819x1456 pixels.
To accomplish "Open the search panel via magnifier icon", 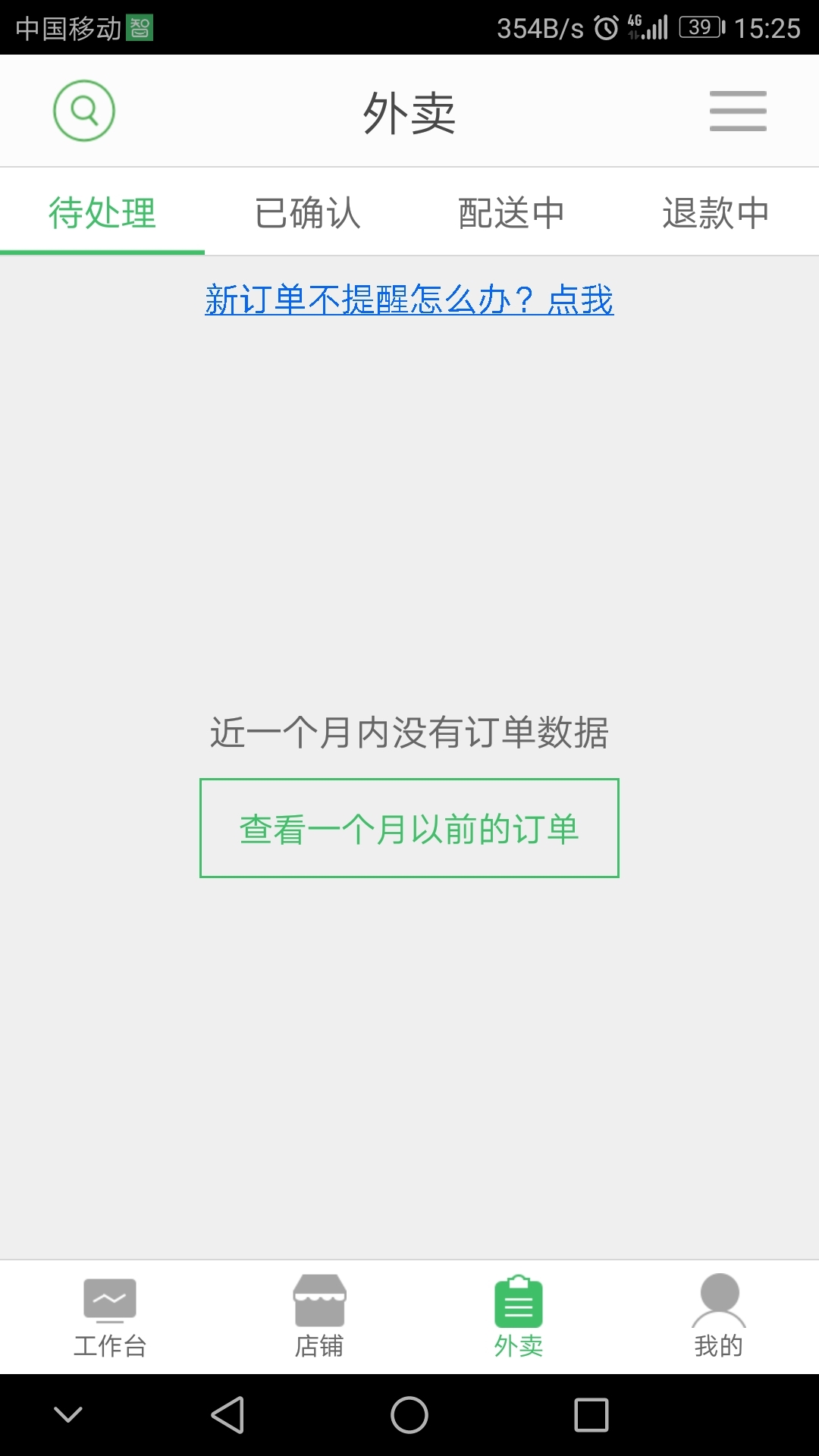I will coord(83,110).
